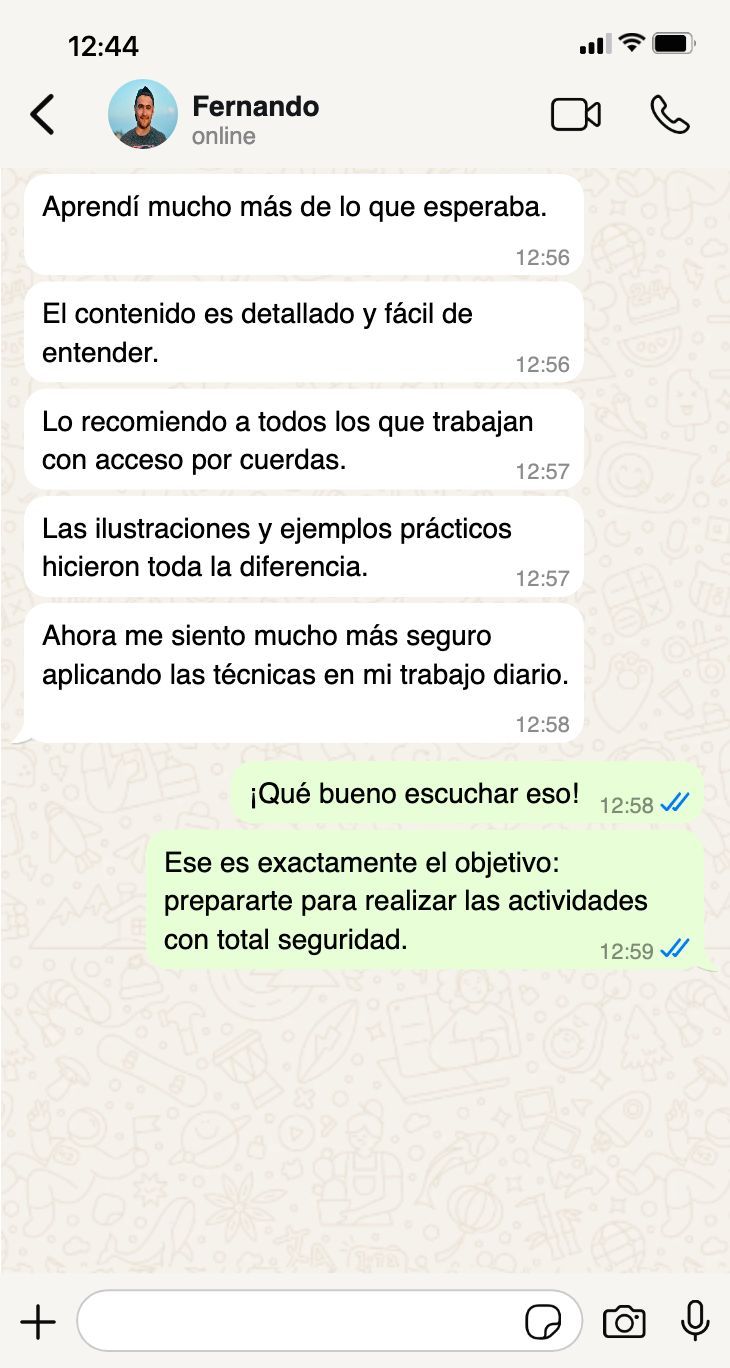Go back to the chat list
Image resolution: width=730 pixels, height=1368 pixels.
(x=42, y=115)
